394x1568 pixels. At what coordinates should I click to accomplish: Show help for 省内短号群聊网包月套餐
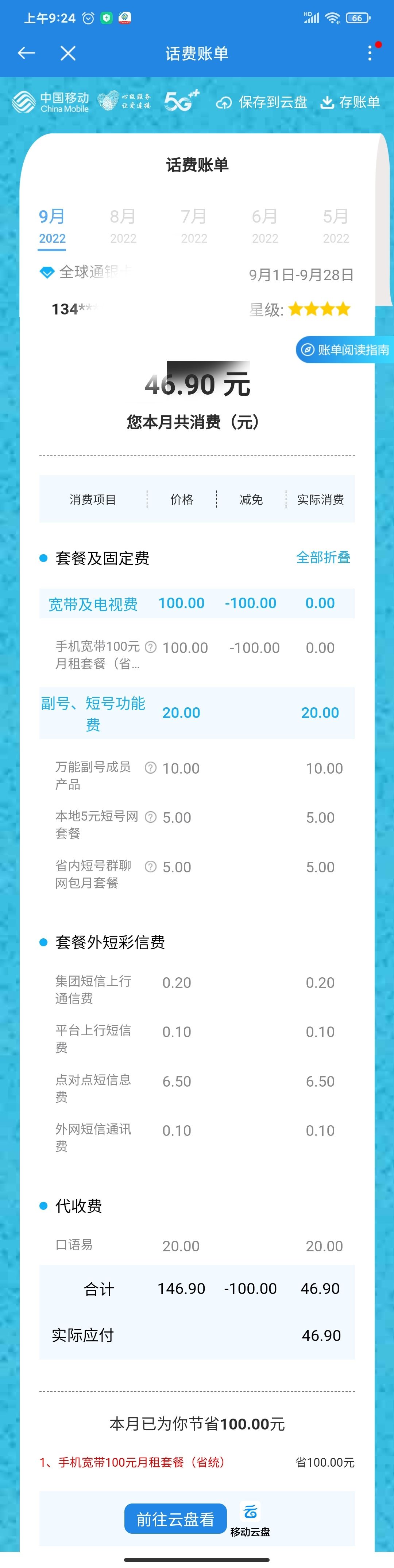pyautogui.click(x=150, y=866)
